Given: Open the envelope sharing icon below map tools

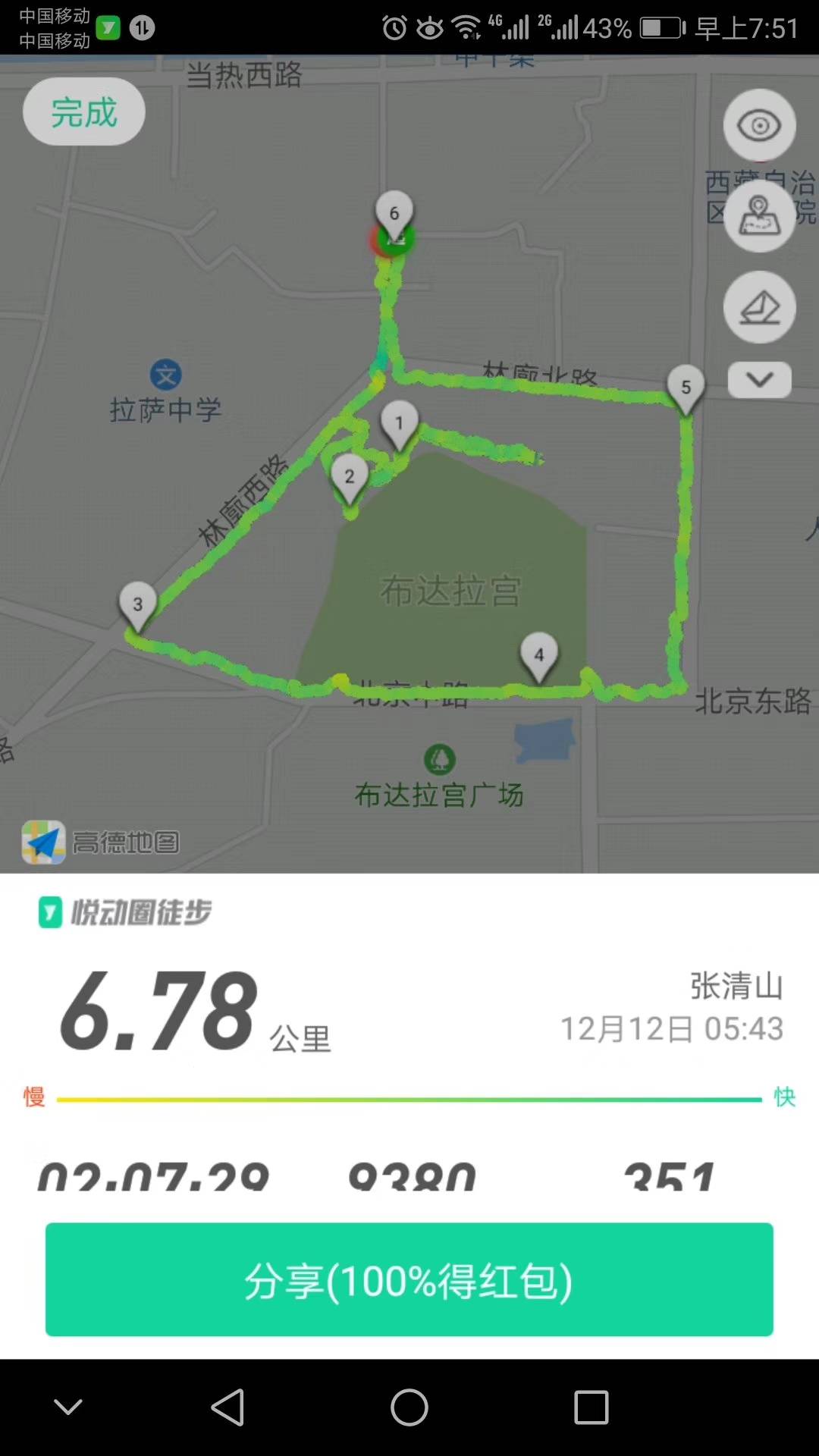Looking at the screenshot, I should pyautogui.click(x=759, y=308).
